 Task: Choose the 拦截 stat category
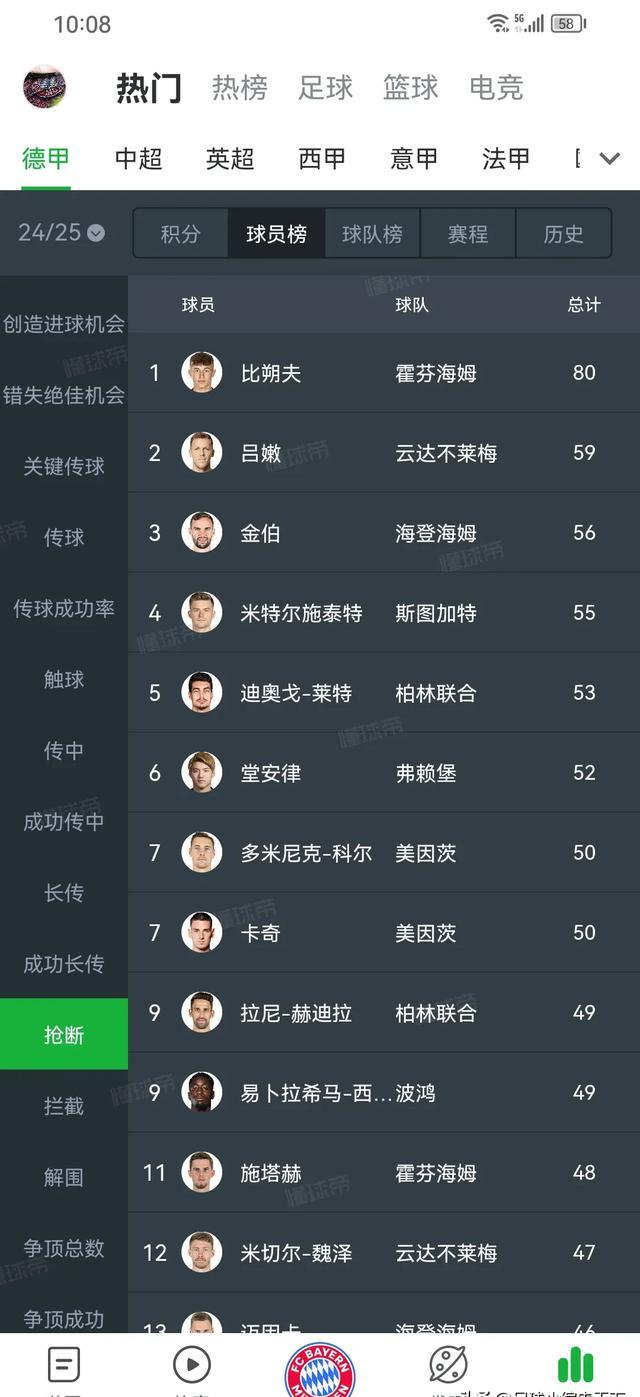tap(64, 1106)
